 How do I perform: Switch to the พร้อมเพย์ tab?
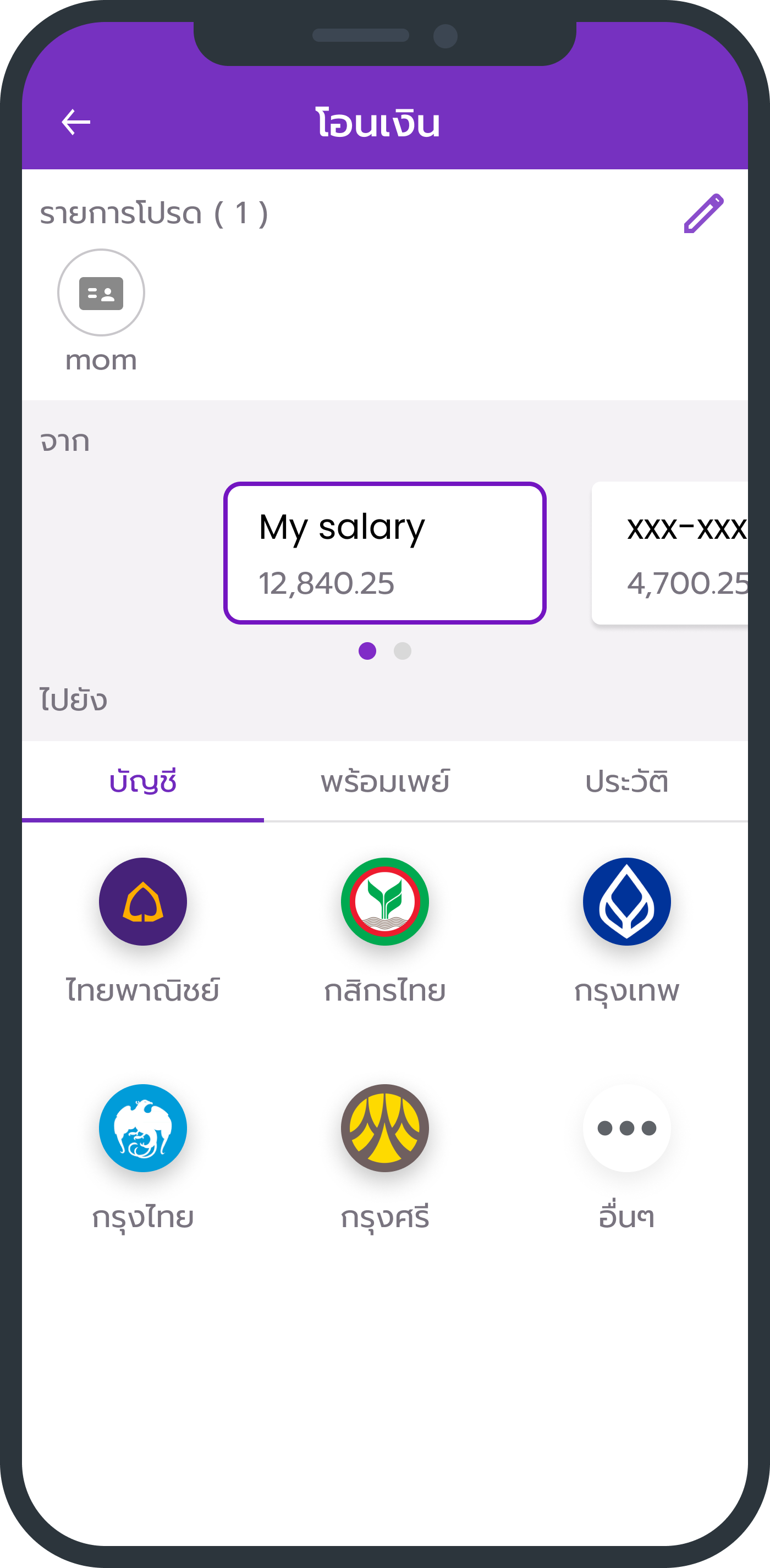pos(384,782)
